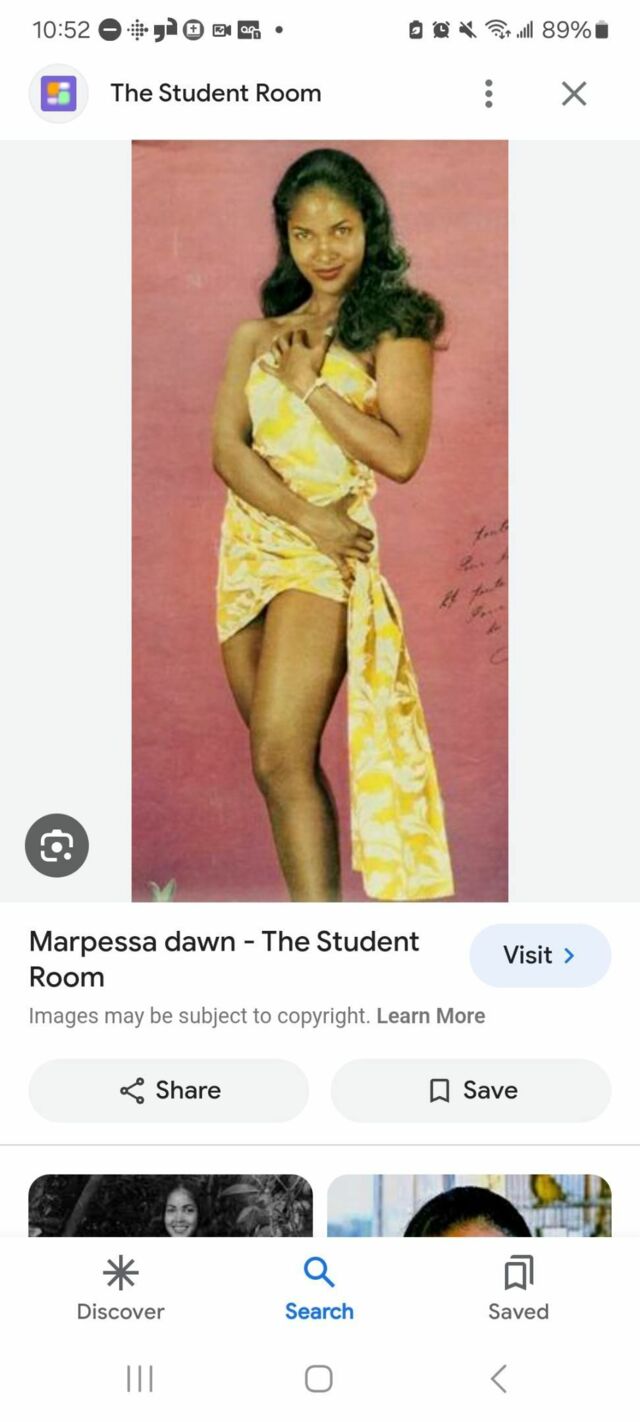
Task: Close the image viewer
Action: (573, 93)
